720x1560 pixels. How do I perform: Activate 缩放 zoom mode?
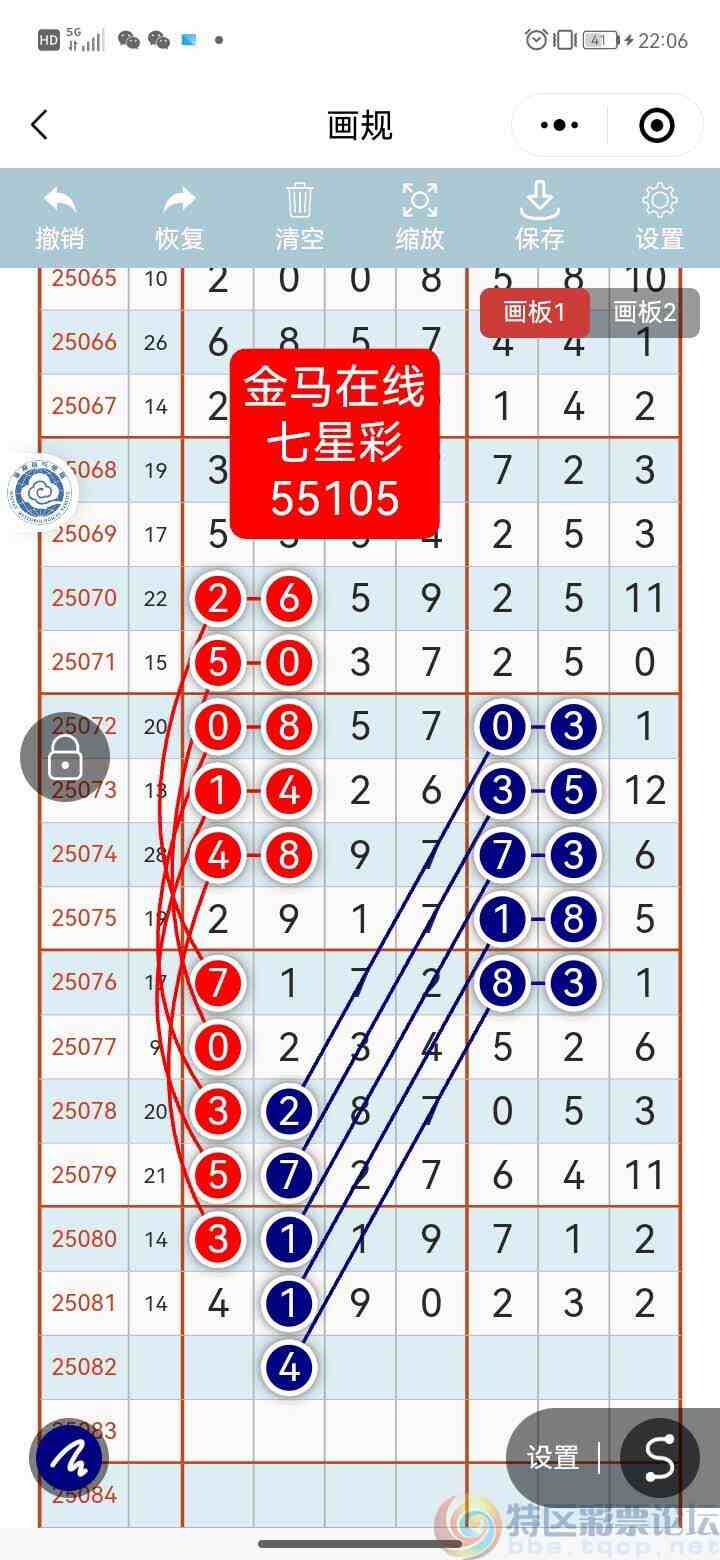point(420,217)
